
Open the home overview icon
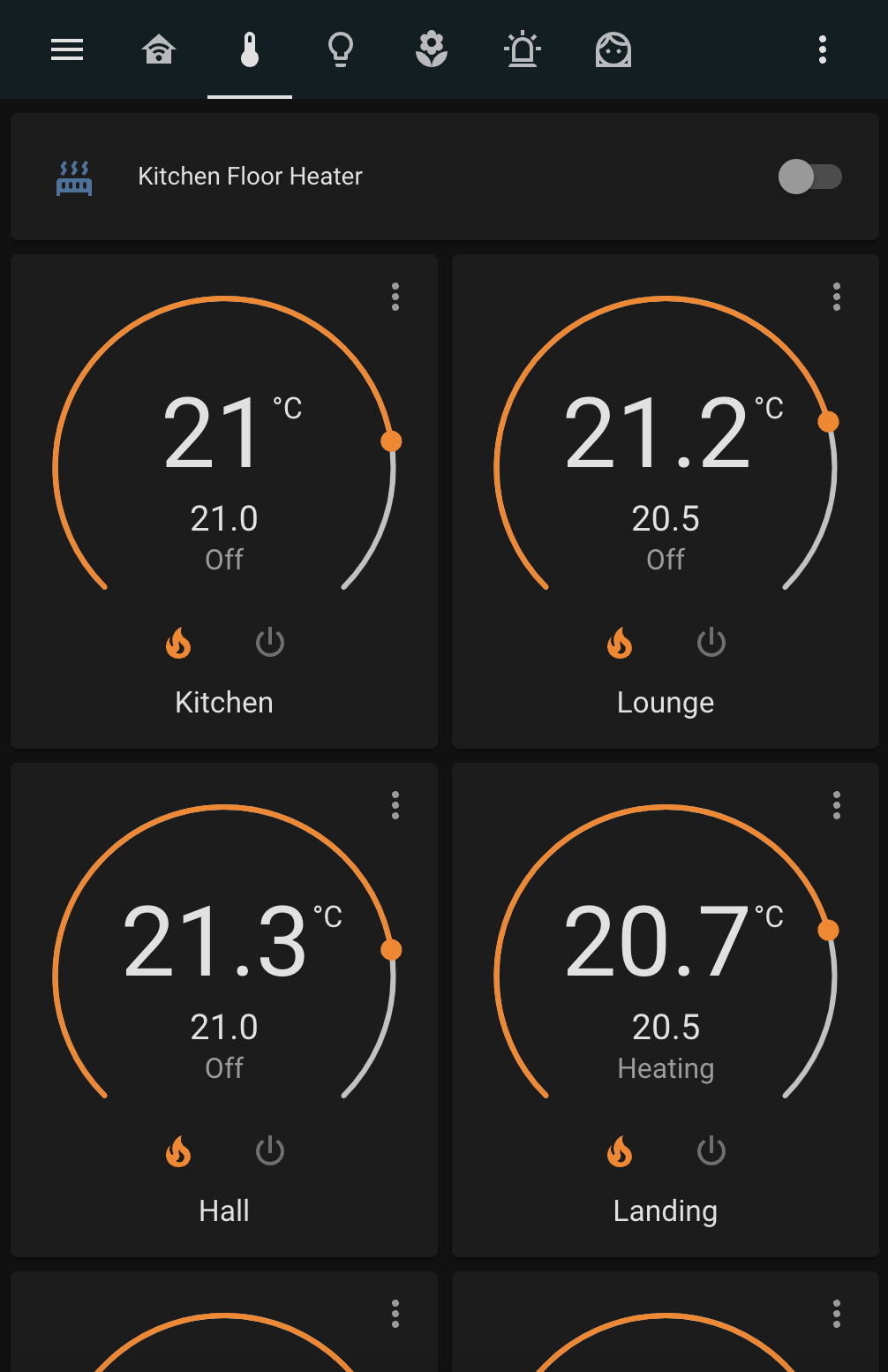tap(158, 49)
